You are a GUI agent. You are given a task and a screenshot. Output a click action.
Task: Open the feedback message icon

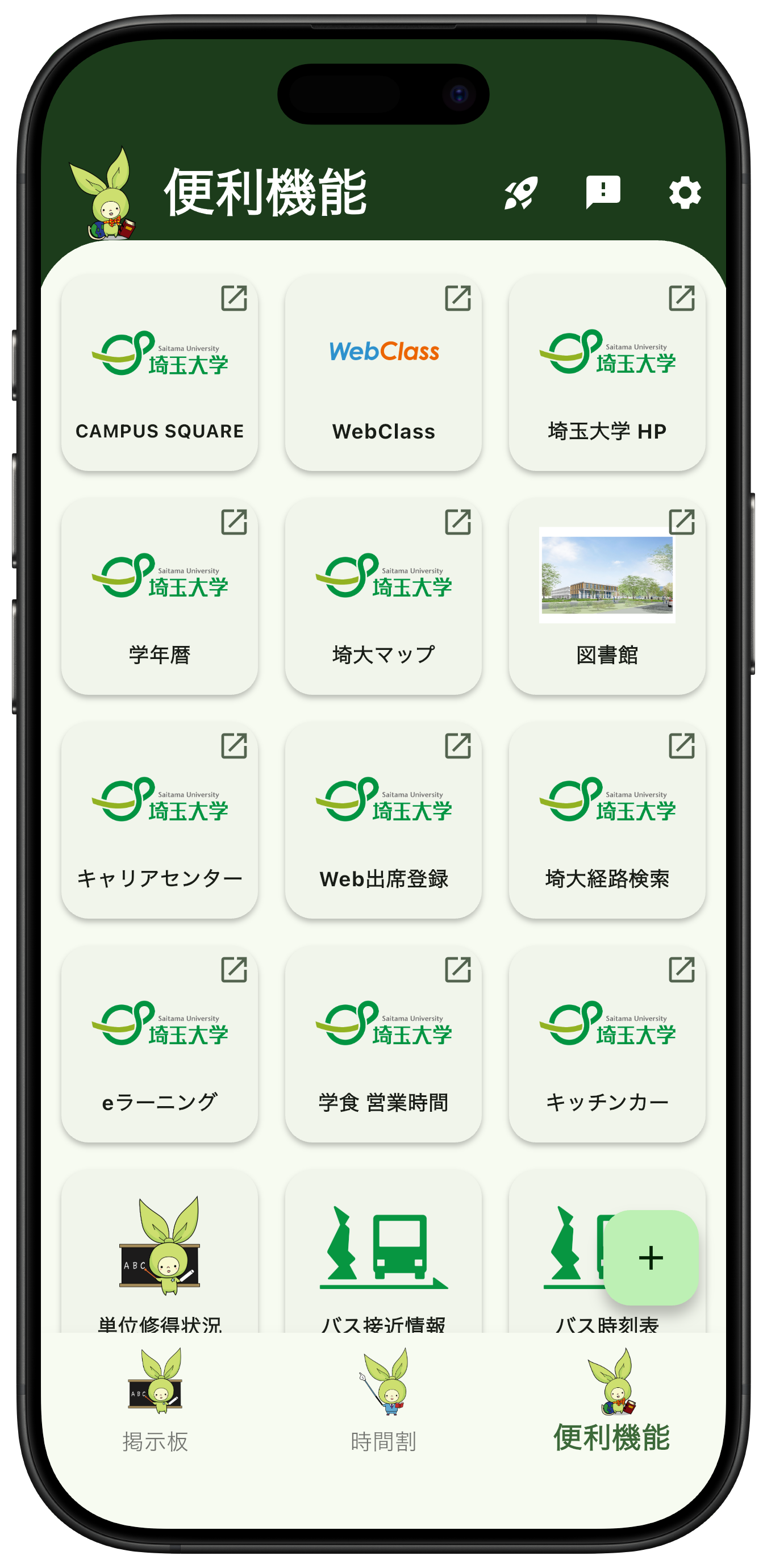click(x=603, y=192)
